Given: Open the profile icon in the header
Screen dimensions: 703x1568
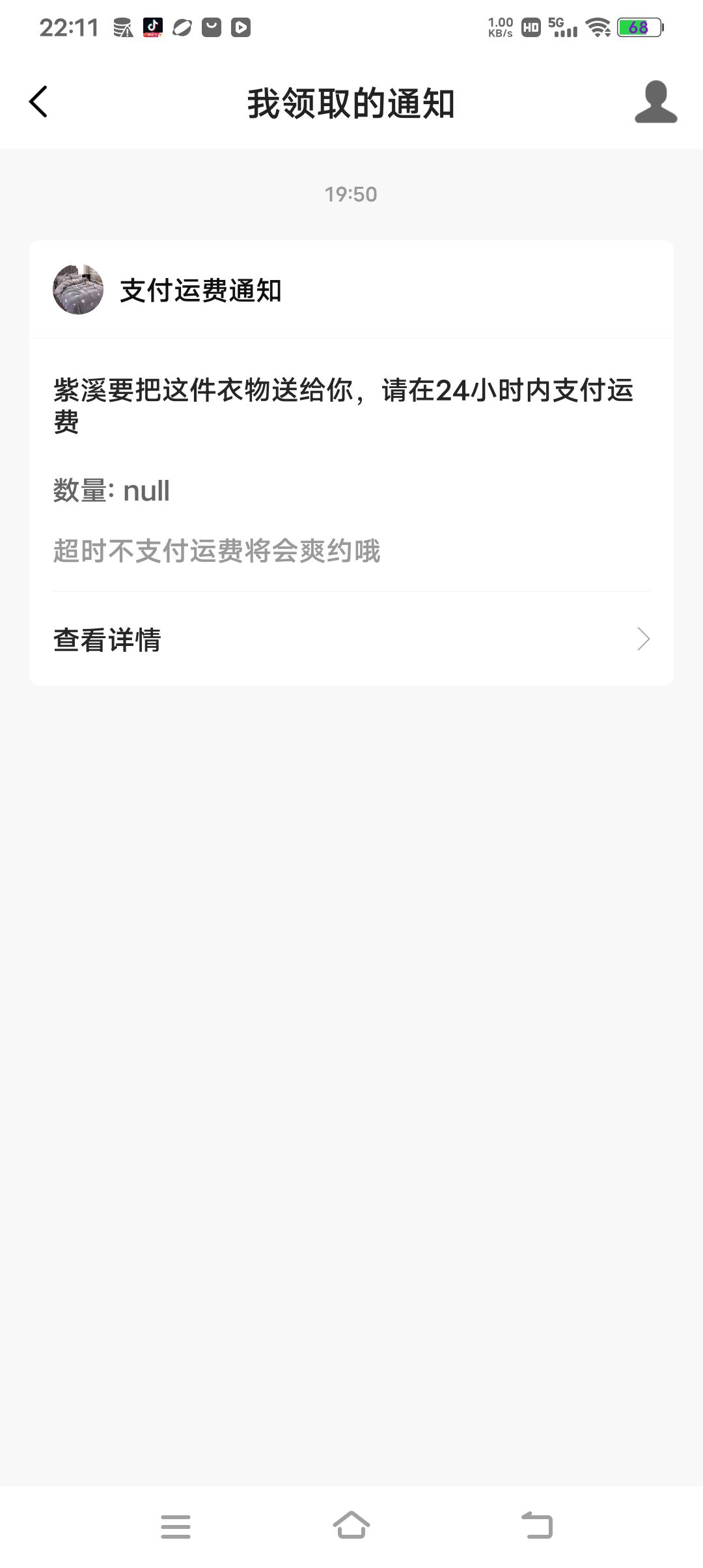Looking at the screenshot, I should click(x=655, y=102).
